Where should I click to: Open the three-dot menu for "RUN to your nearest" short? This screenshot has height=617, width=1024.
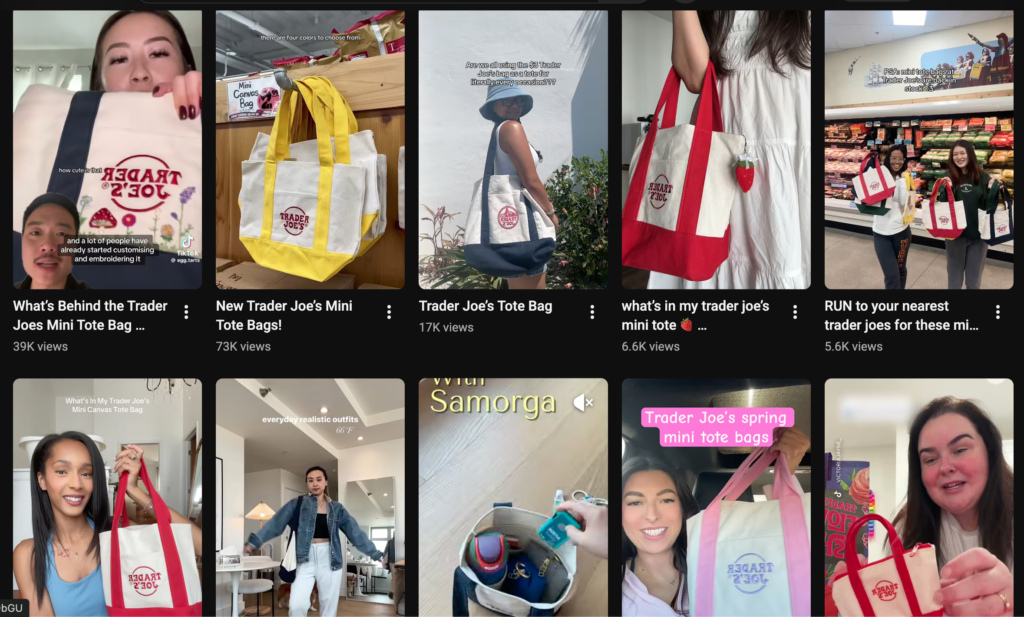(x=998, y=313)
